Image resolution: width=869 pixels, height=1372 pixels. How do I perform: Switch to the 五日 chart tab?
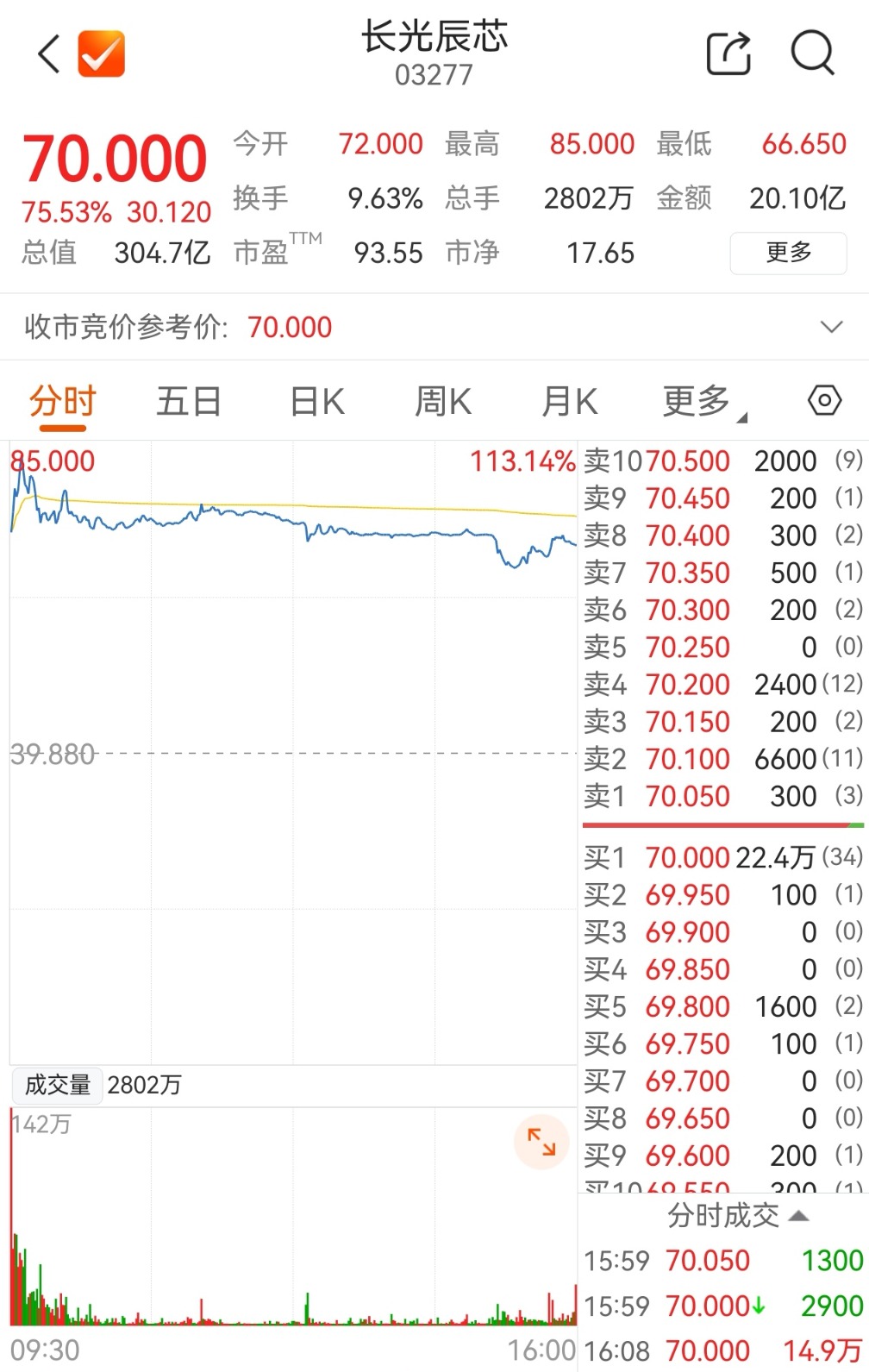[x=189, y=402]
